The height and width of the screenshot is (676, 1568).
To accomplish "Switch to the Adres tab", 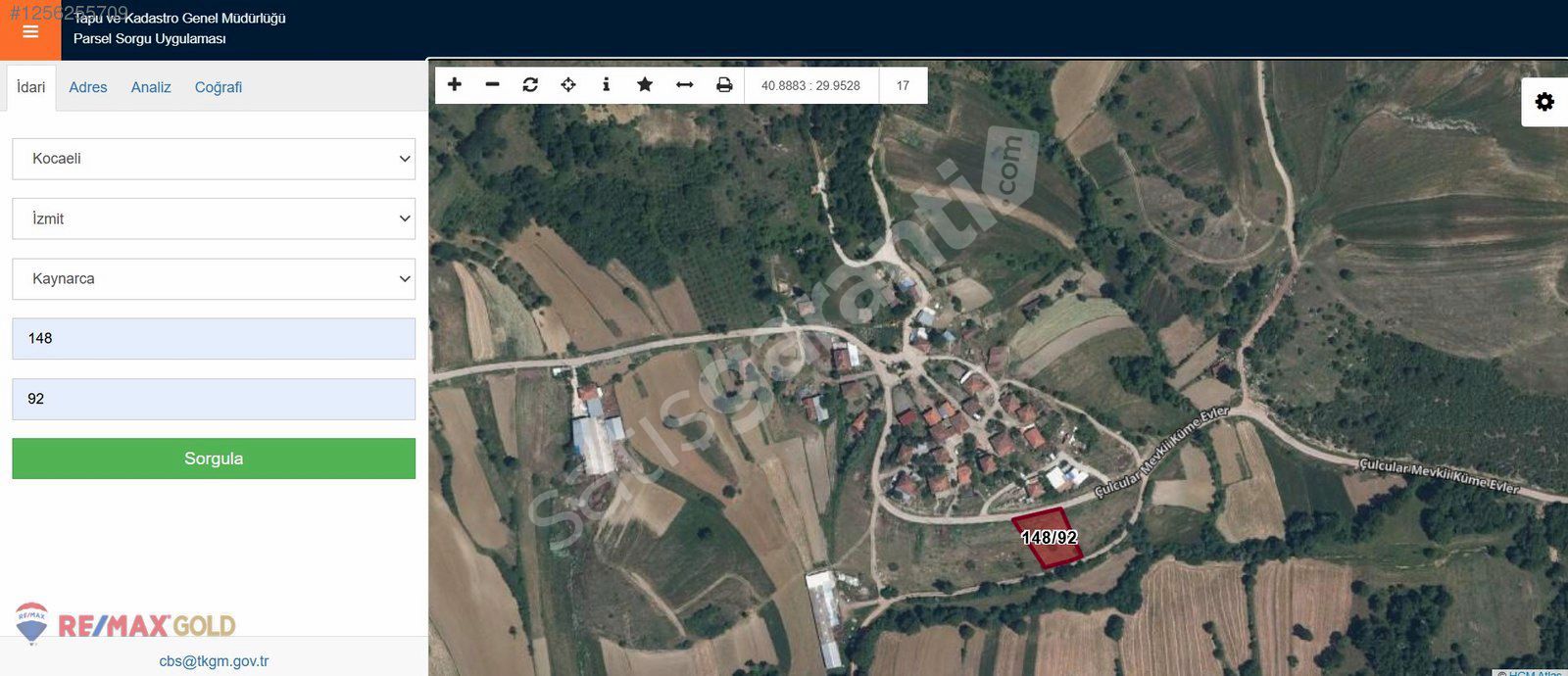I will click(88, 87).
